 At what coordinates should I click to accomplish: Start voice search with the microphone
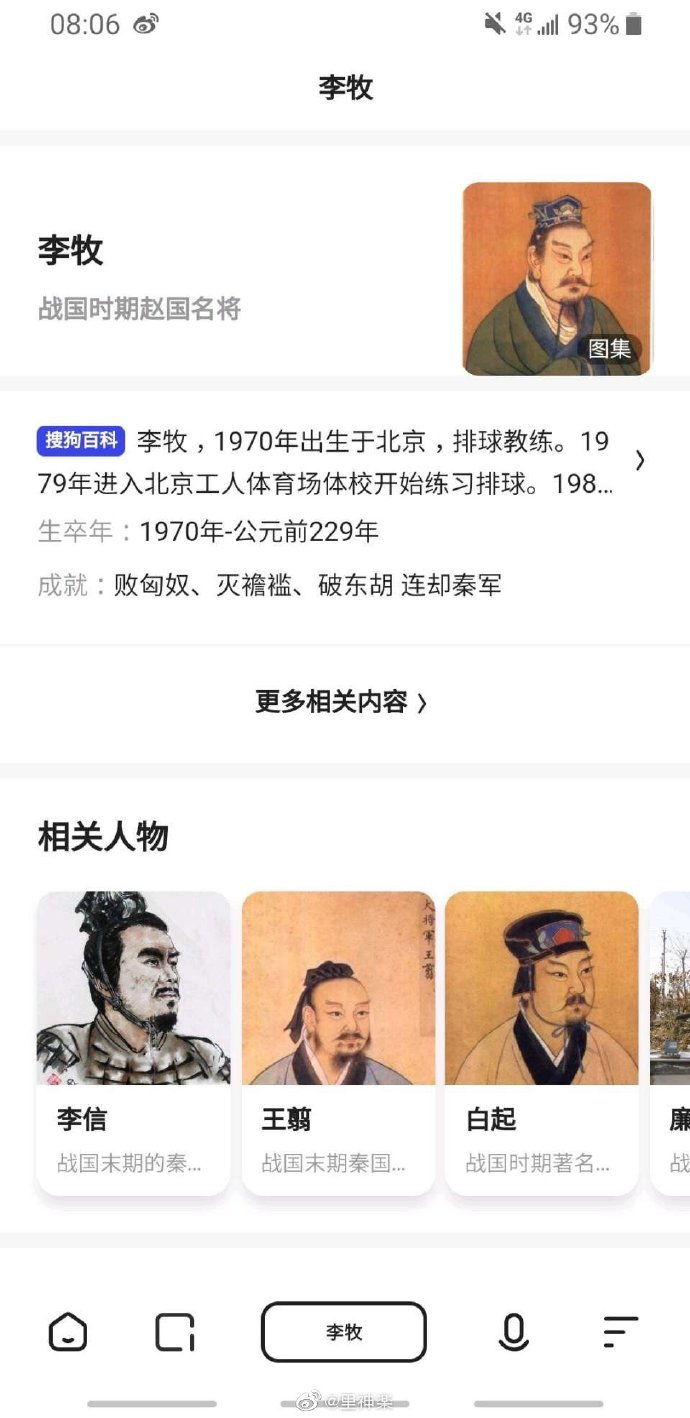click(513, 1332)
